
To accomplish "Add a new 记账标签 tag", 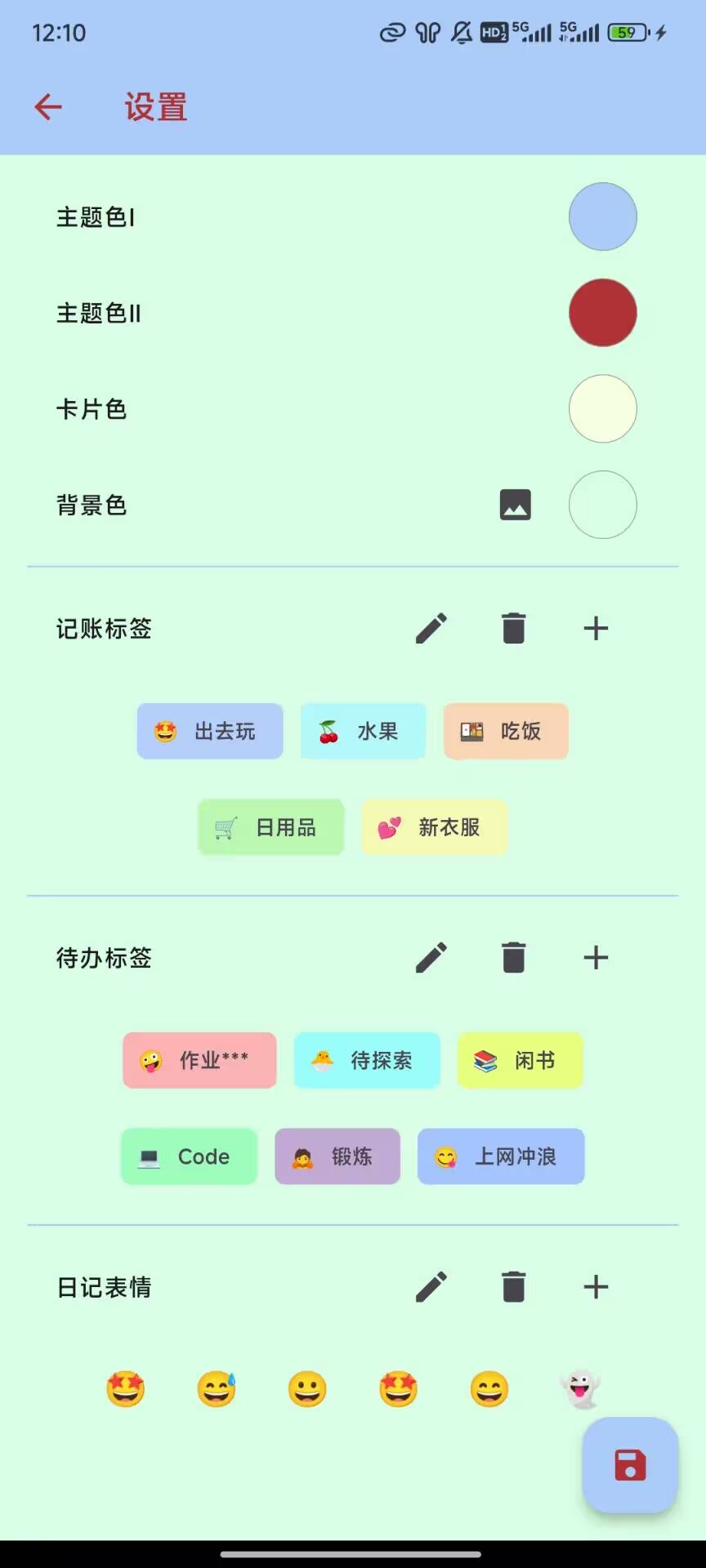I will [596, 628].
